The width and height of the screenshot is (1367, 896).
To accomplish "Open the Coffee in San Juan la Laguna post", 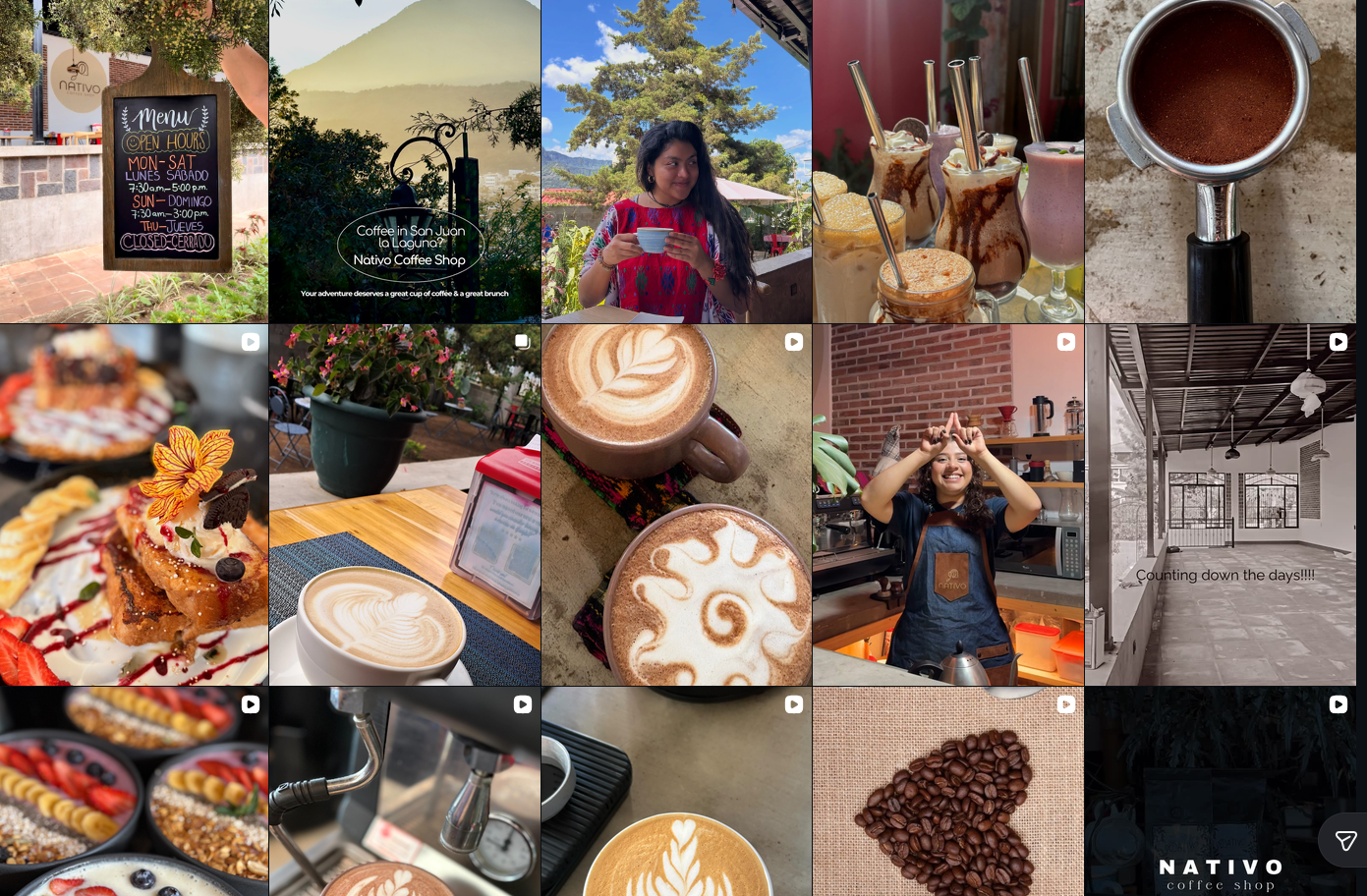I will tap(405, 161).
